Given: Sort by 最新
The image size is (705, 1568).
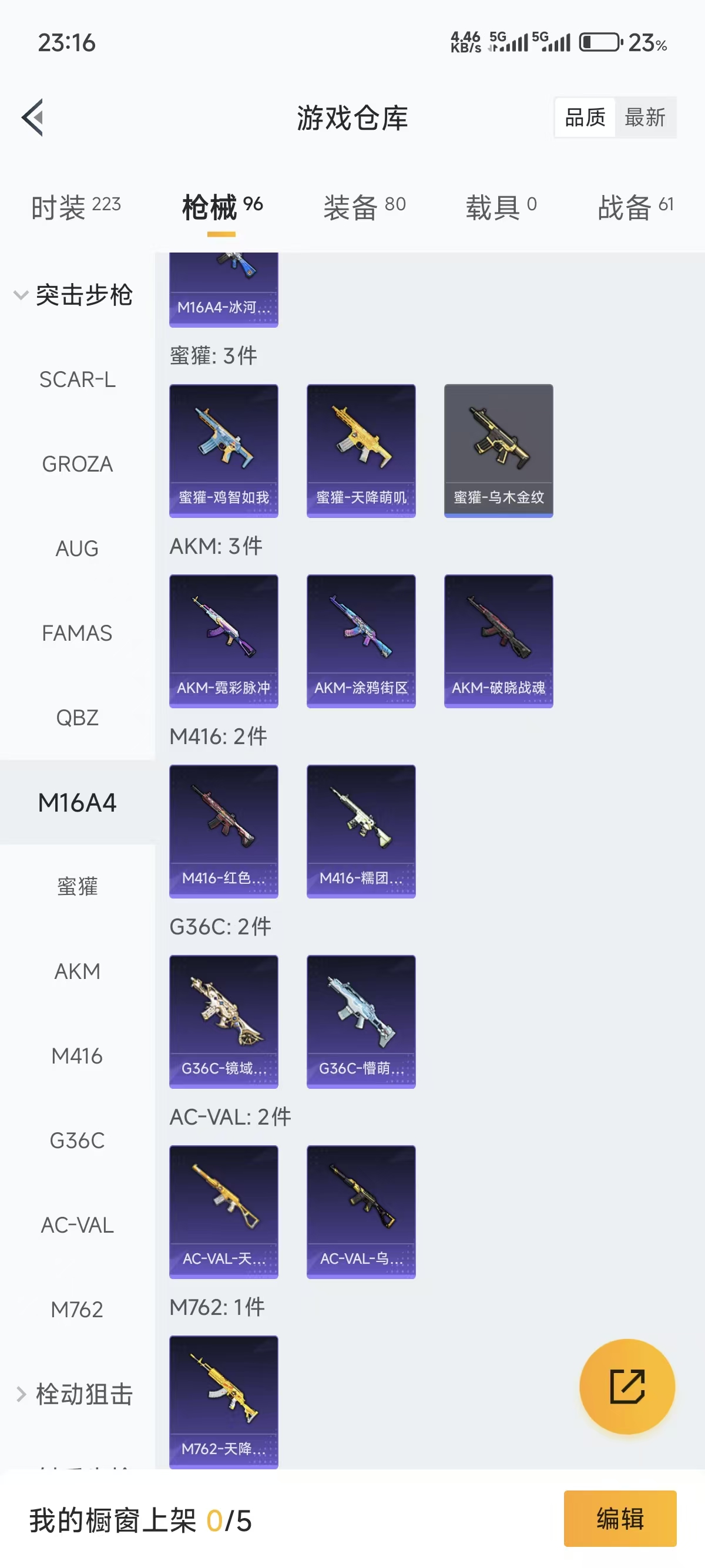Looking at the screenshot, I should [644, 117].
